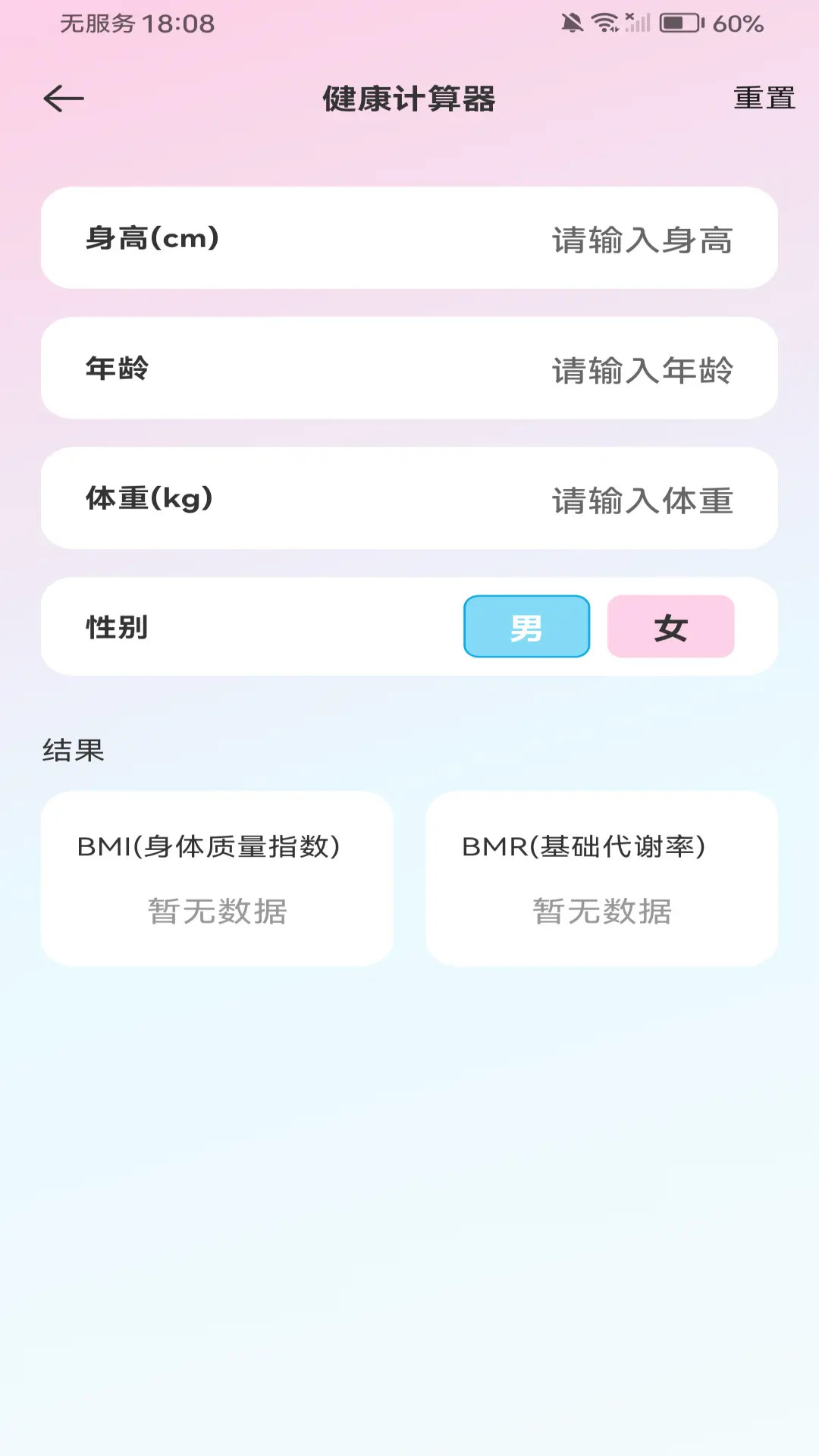Tap the 结果 results label
819x1456 pixels.
(x=74, y=752)
